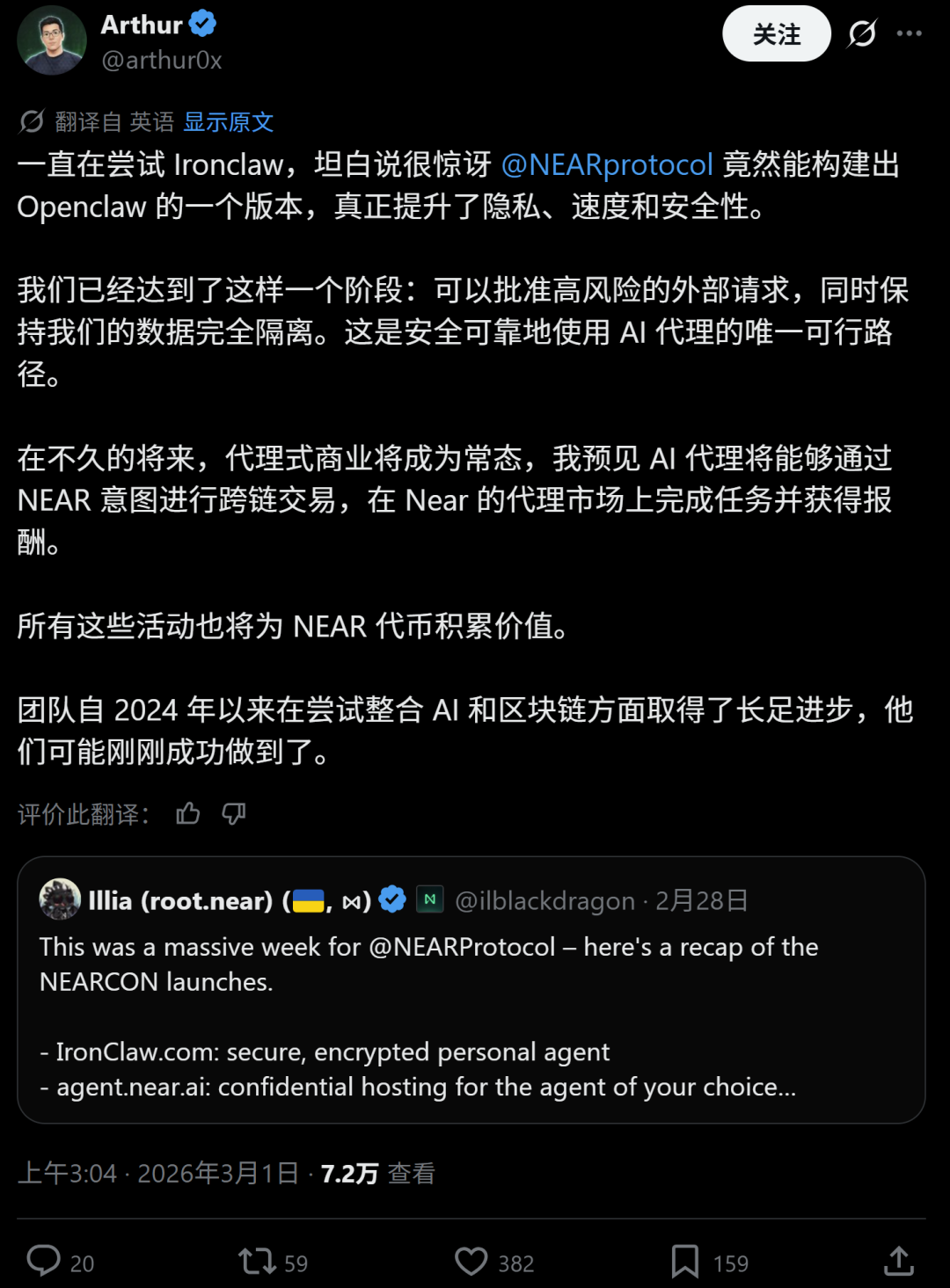
Task: Like Arthur's post
Action: click(471, 1262)
